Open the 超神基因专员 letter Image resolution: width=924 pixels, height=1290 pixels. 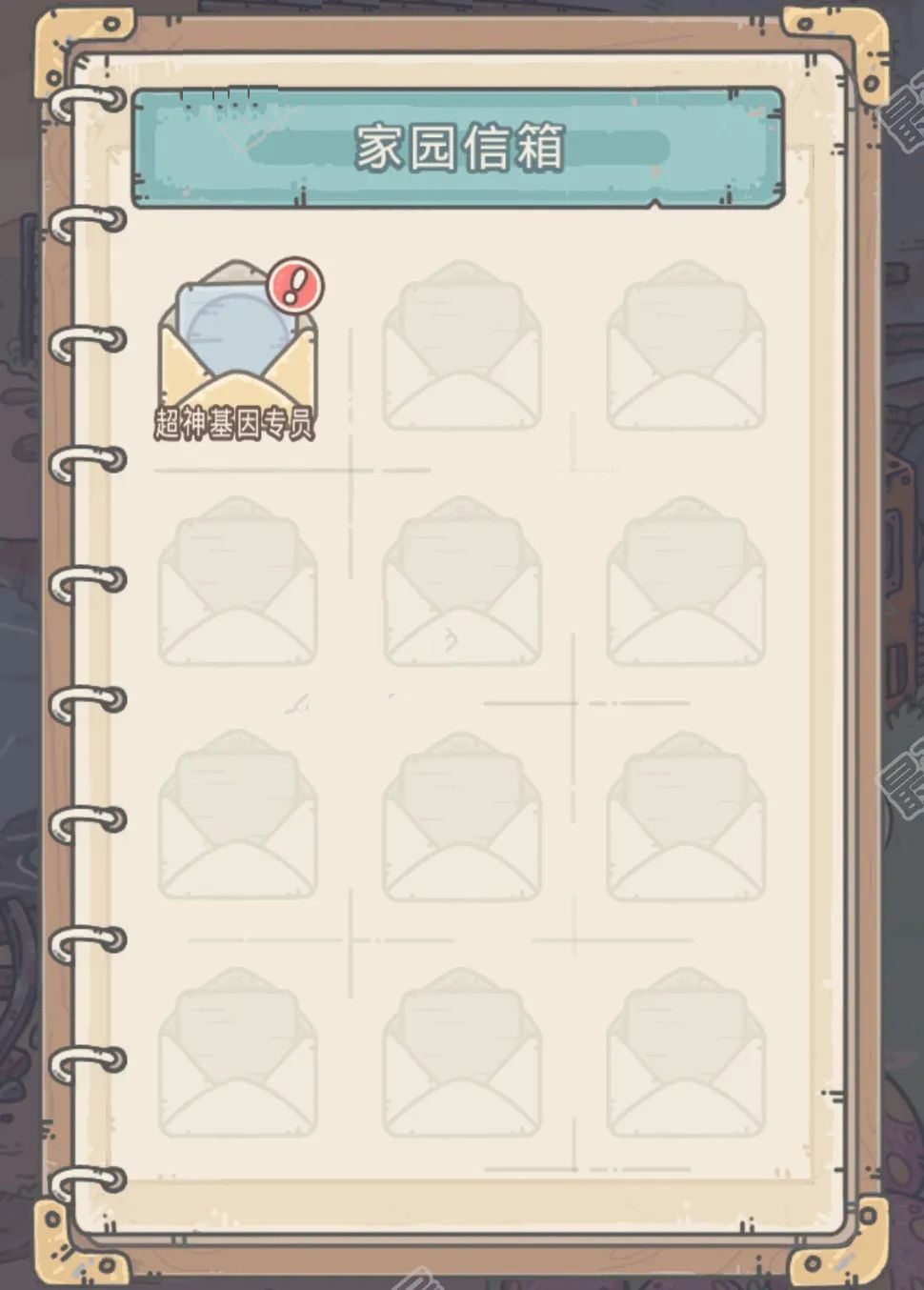tap(236, 350)
